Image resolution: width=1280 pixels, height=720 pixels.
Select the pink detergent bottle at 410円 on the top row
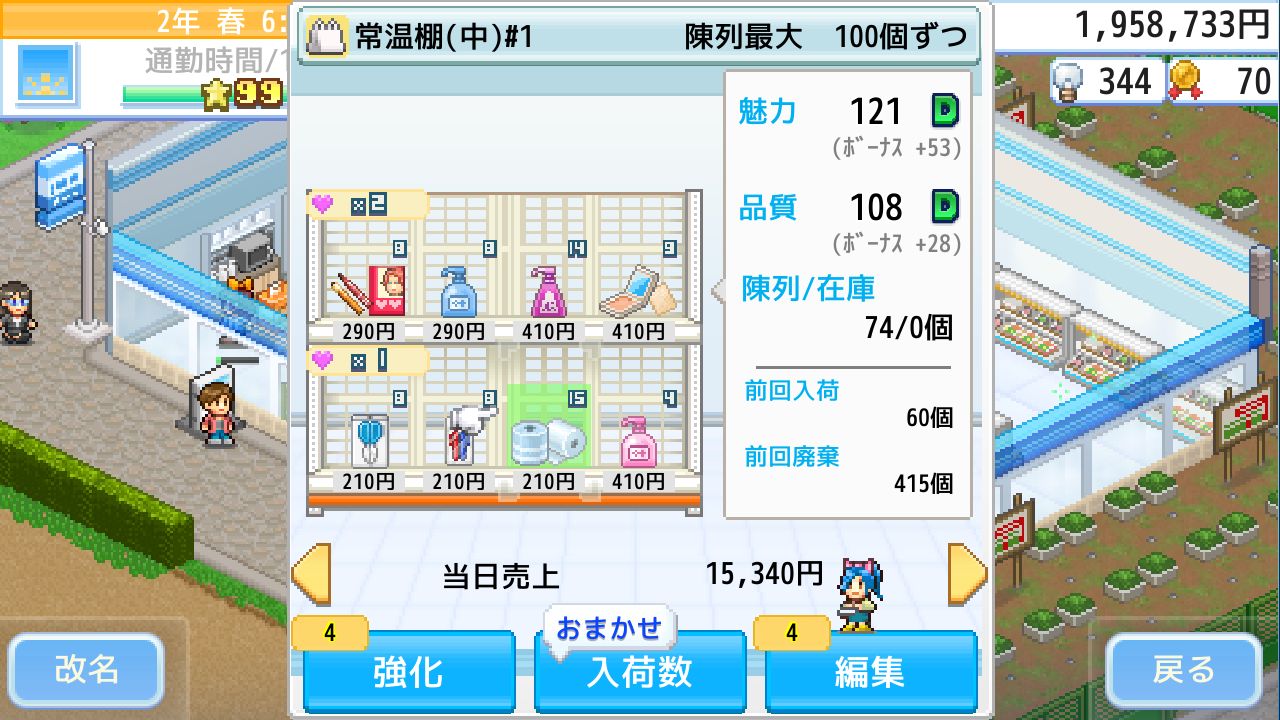[548, 290]
